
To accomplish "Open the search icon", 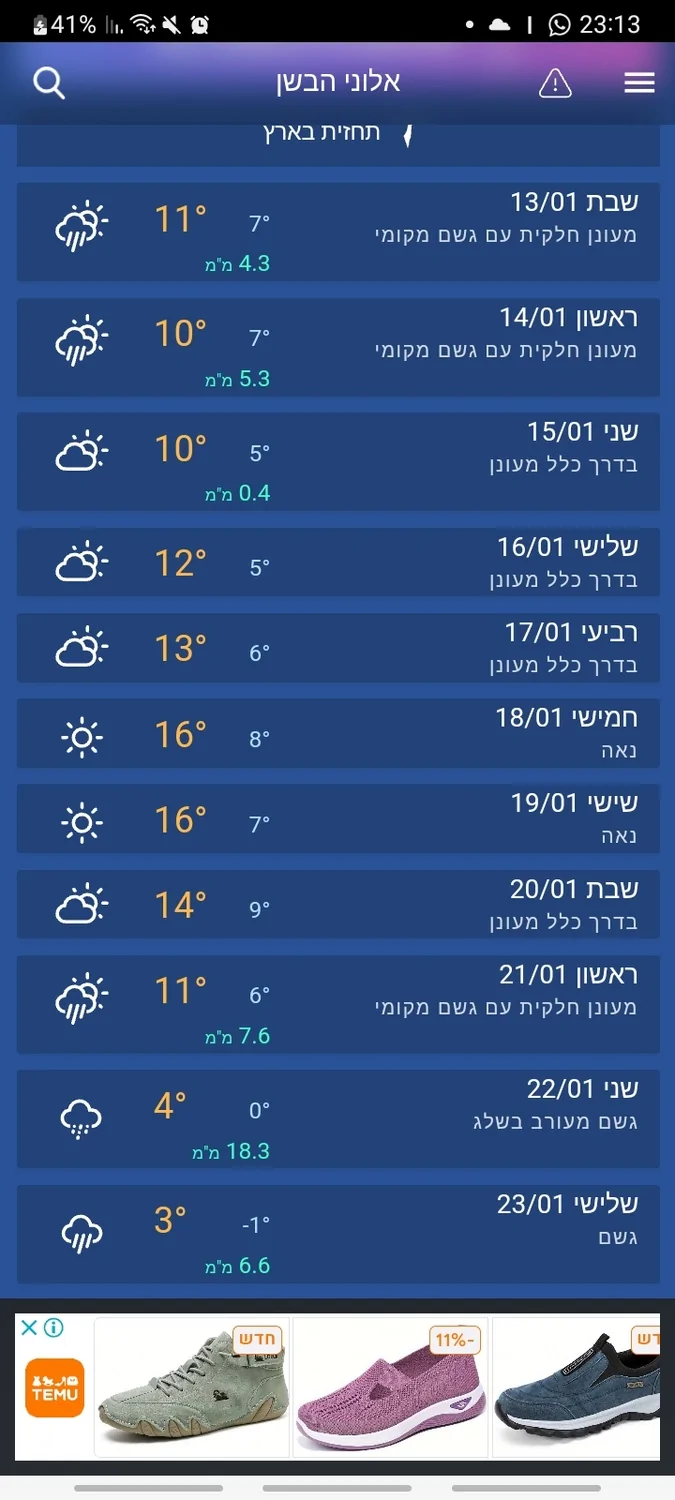I will (x=49, y=83).
